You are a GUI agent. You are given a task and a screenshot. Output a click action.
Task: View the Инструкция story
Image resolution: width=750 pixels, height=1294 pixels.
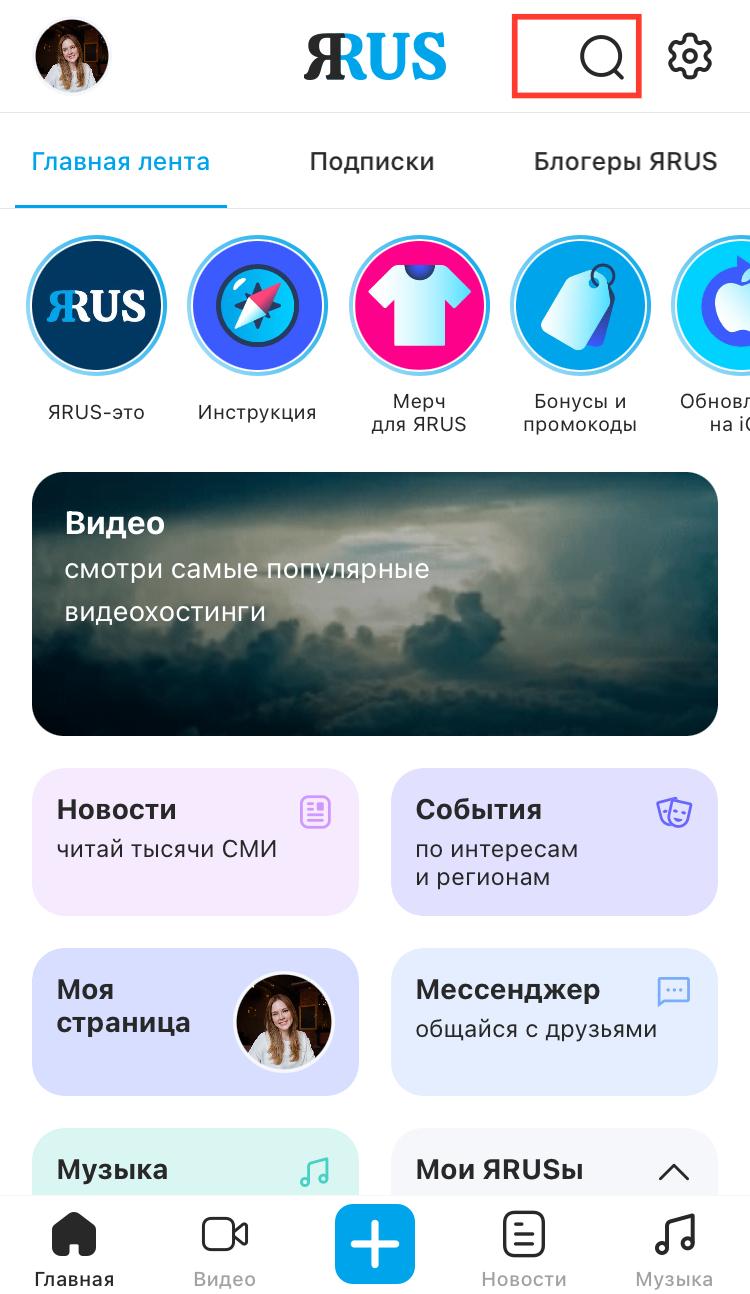[x=257, y=306]
